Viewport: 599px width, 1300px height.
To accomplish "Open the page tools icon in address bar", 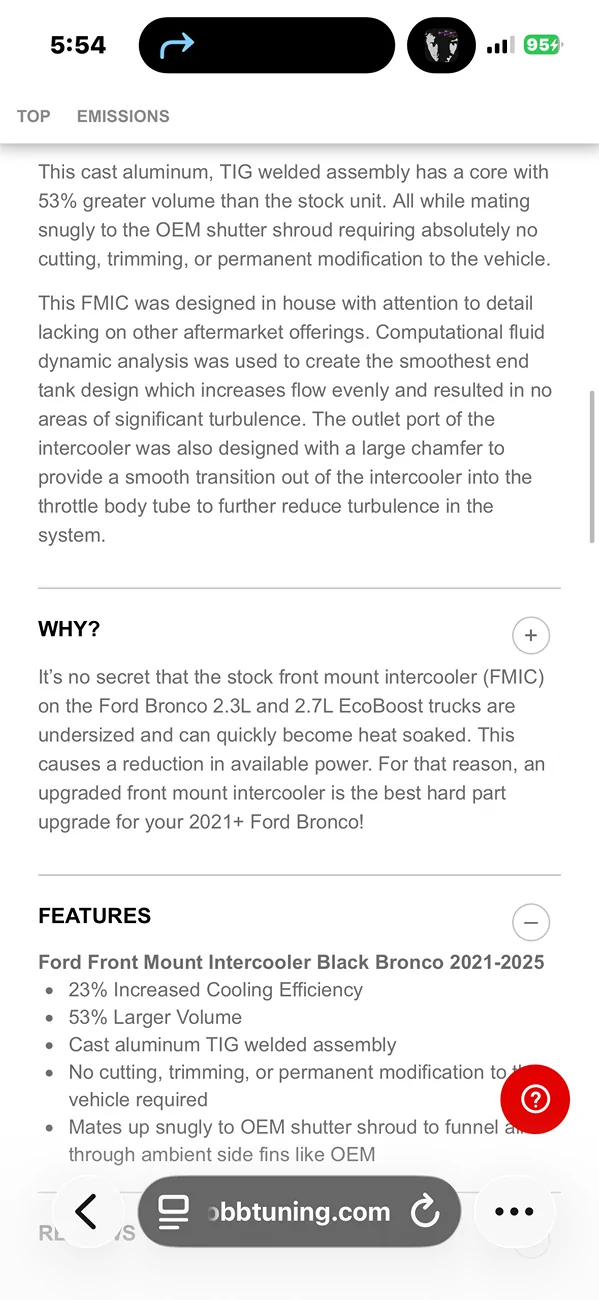I will coord(174,1212).
